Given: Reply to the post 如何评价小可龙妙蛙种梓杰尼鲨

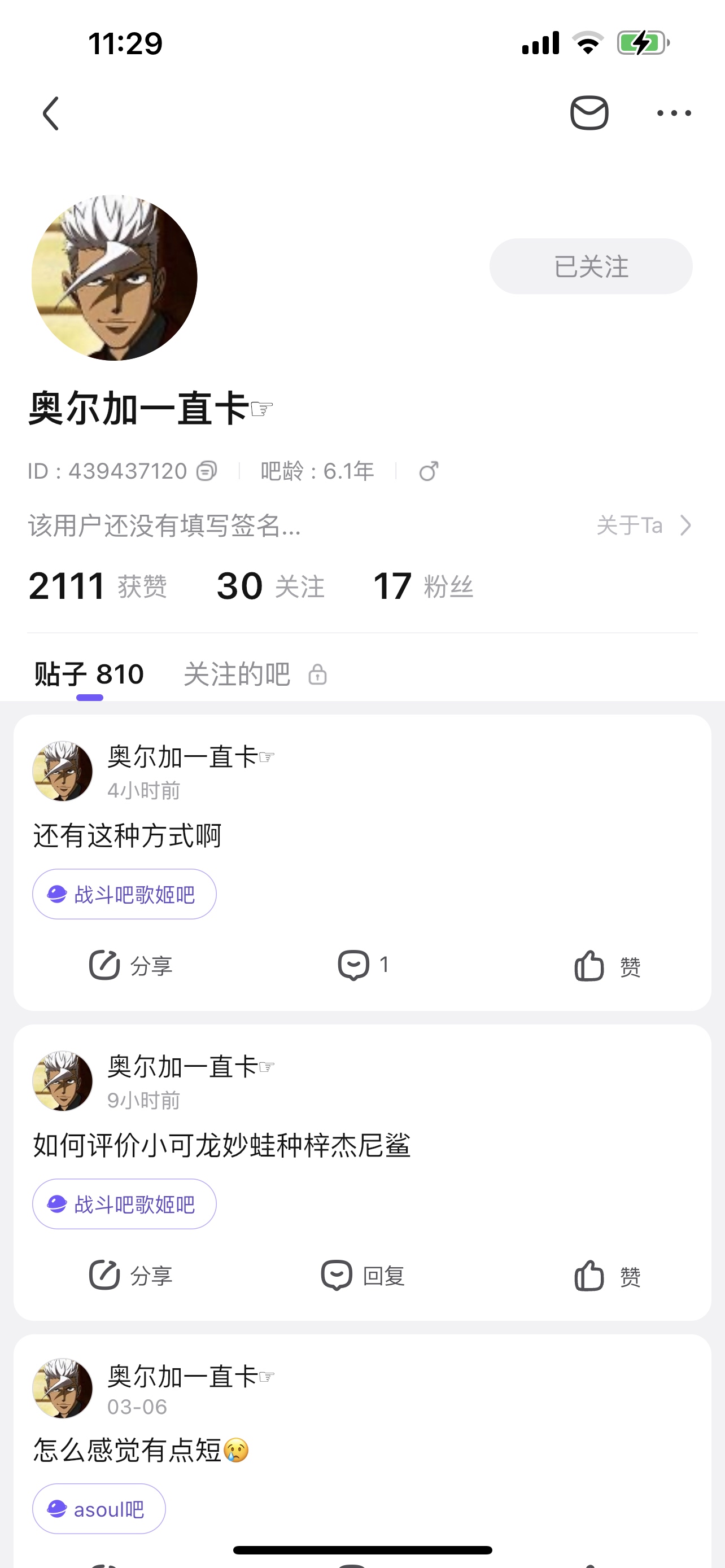Looking at the screenshot, I should [x=363, y=1275].
